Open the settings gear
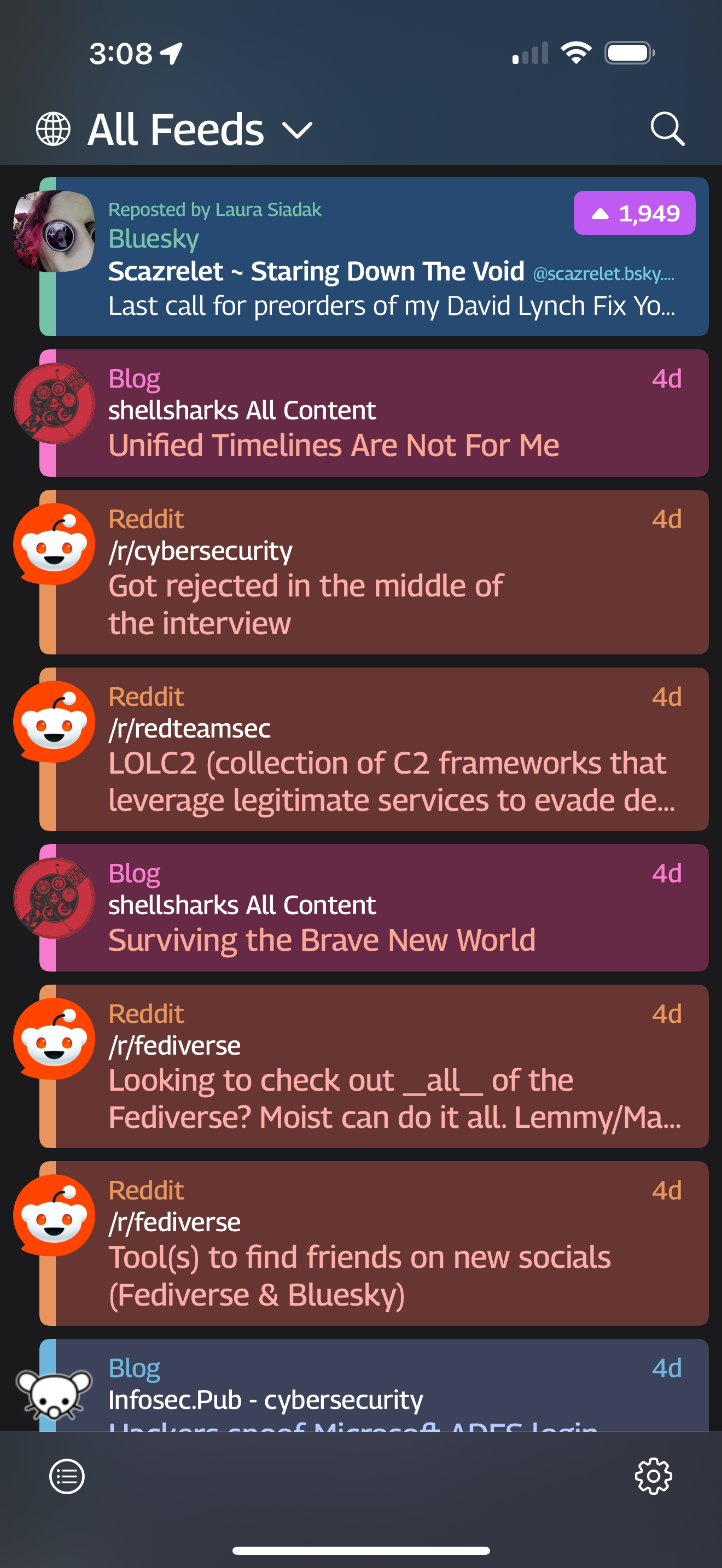The image size is (722, 1568). tap(653, 1476)
